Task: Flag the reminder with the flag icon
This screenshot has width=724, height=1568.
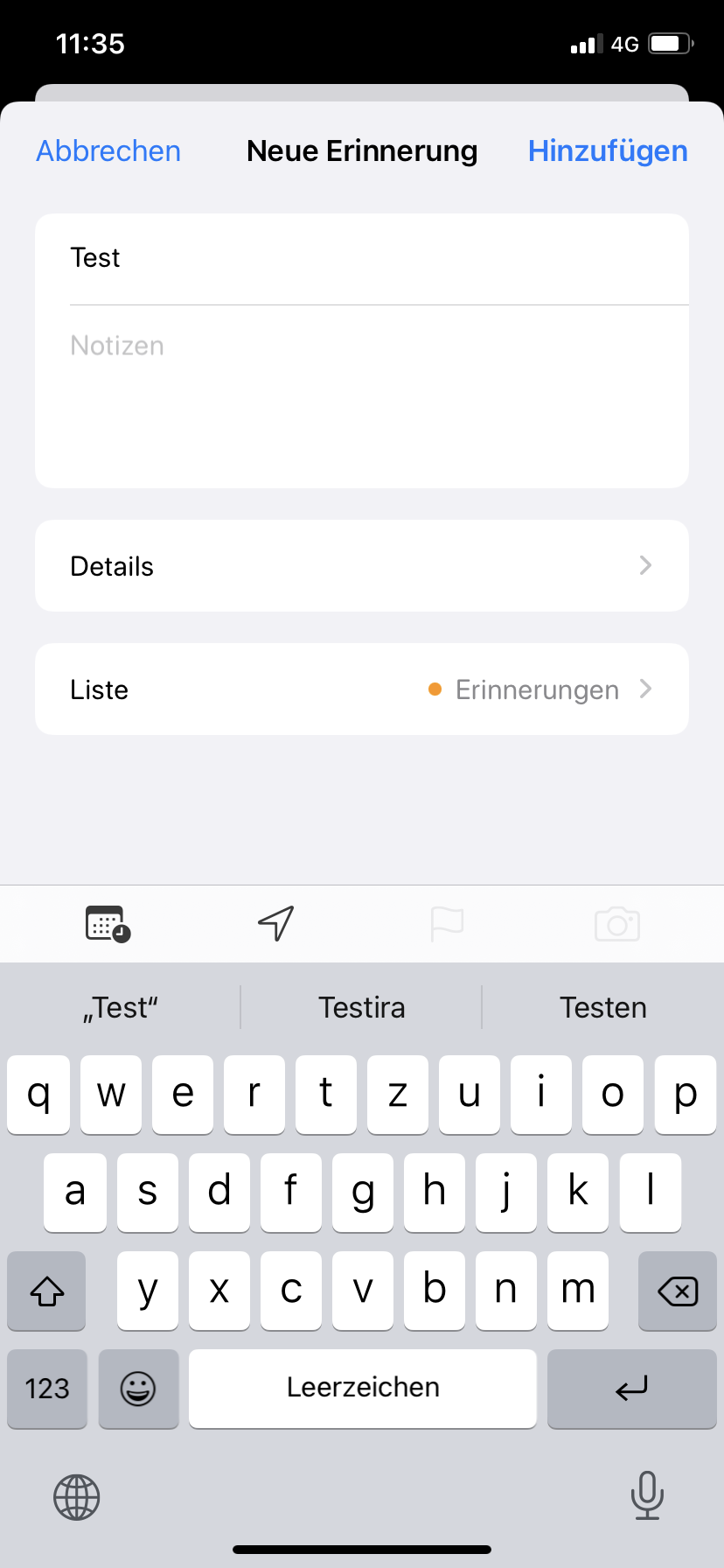Action: [x=447, y=924]
